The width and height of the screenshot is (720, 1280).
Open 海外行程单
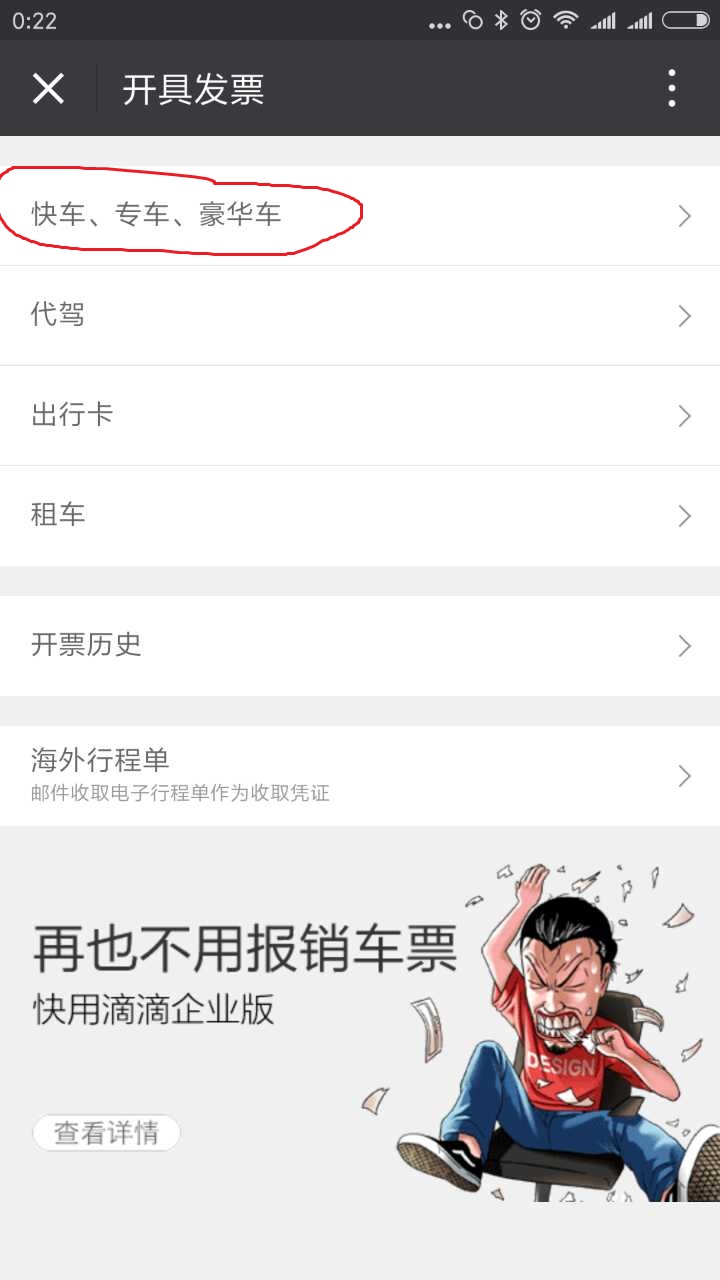pyautogui.click(x=360, y=776)
